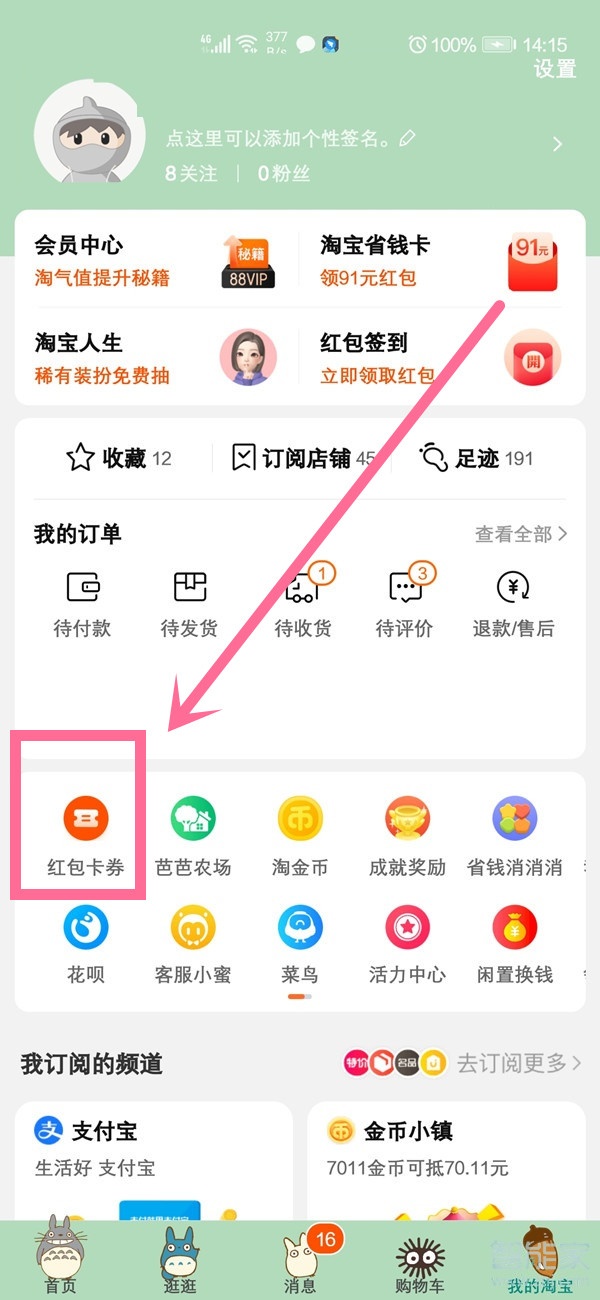Open 淘金币 coins
Screen dimensions: 600x1300
tap(300, 836)
